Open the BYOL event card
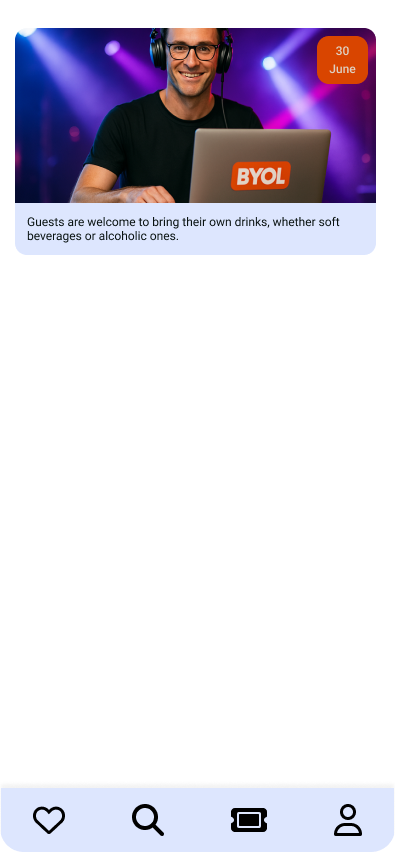This screenshot has height=852, width=395. (x=195, y=141)
